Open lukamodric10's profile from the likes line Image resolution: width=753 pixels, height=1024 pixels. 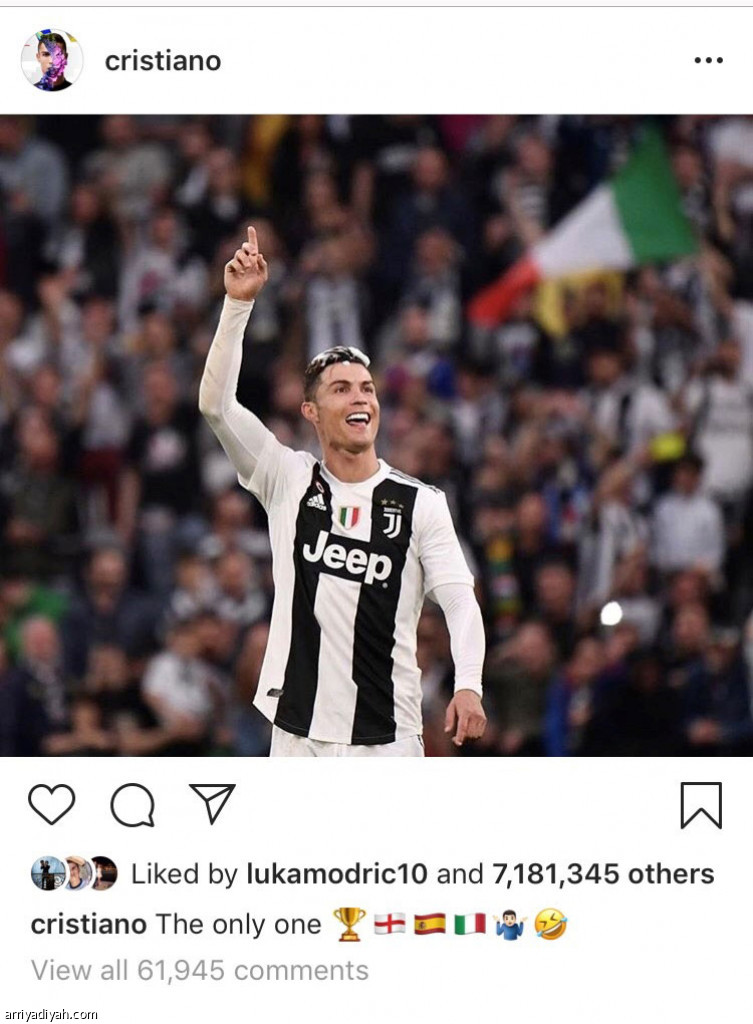click(x=338, y=874)
